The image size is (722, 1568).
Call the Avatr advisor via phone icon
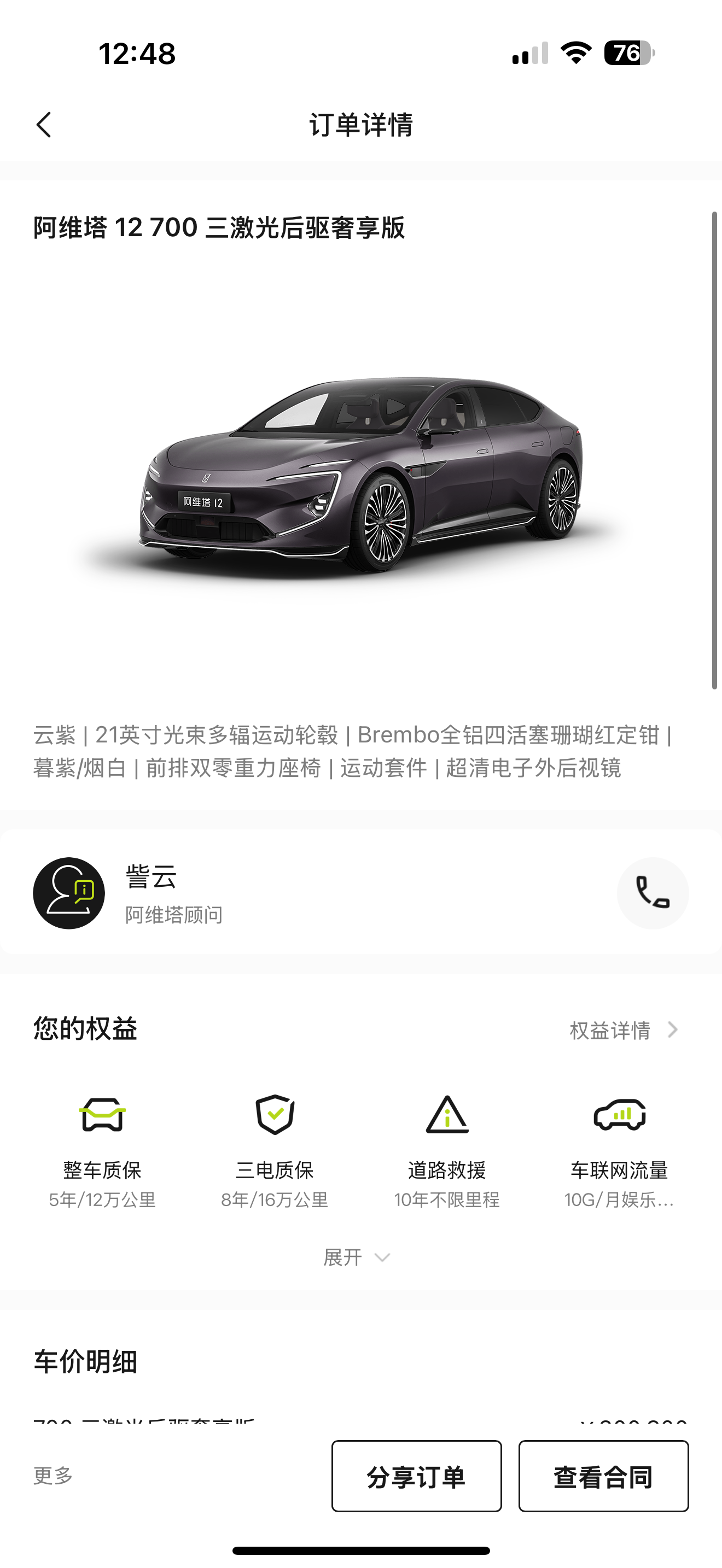coord(652,893)
